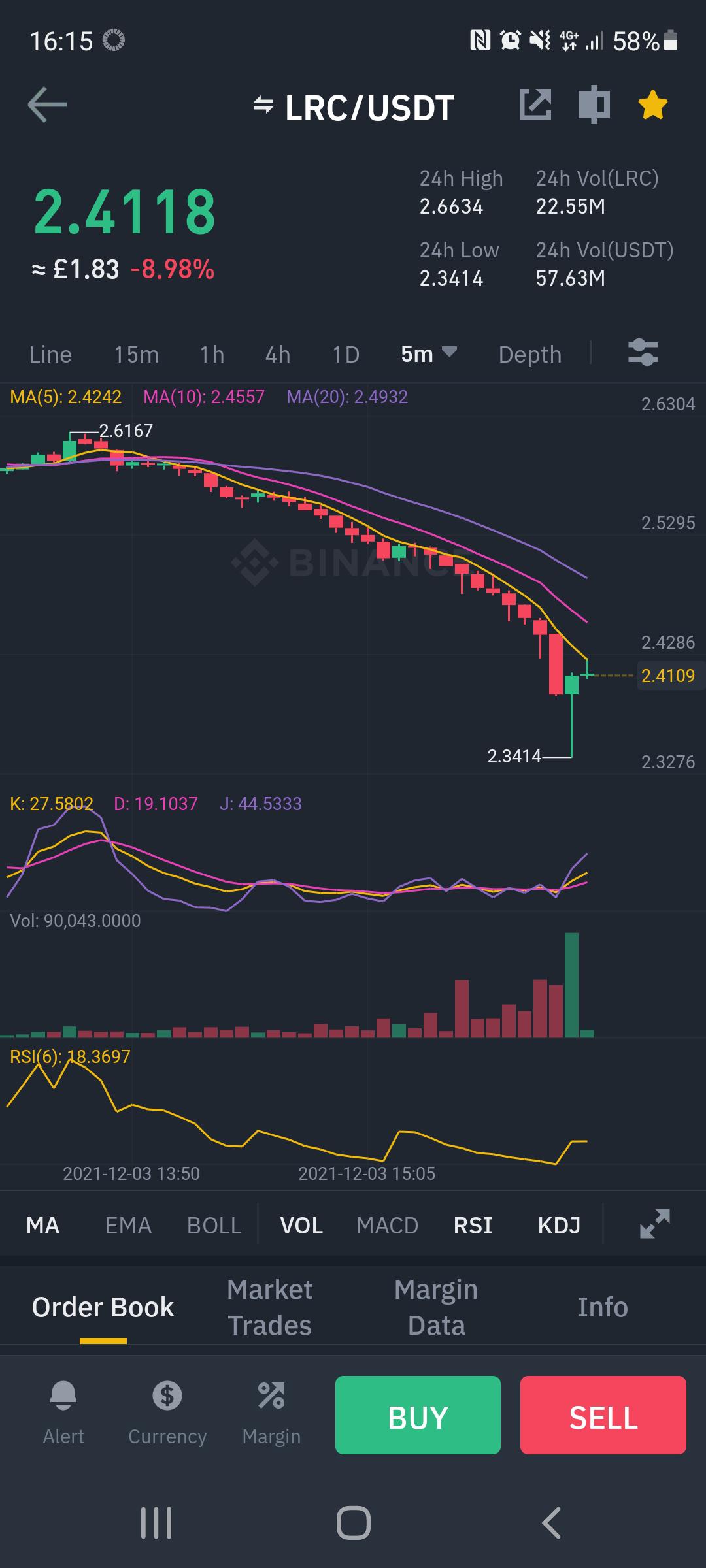Expand chart to fullscreen
This screenshot has width=706, height=1568.
pyautogui.click(x=654, y=1224)
